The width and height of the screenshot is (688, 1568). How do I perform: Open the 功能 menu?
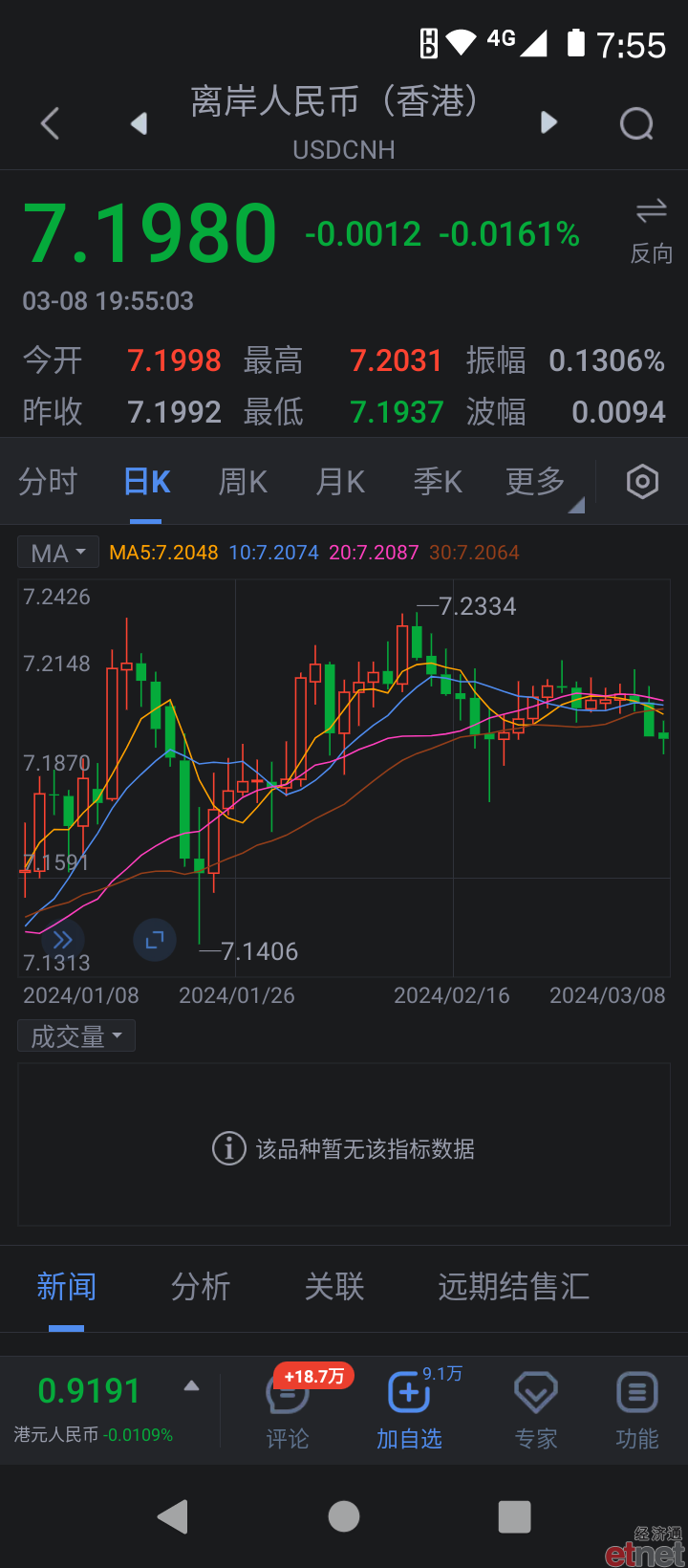(x=637, y=1410)
